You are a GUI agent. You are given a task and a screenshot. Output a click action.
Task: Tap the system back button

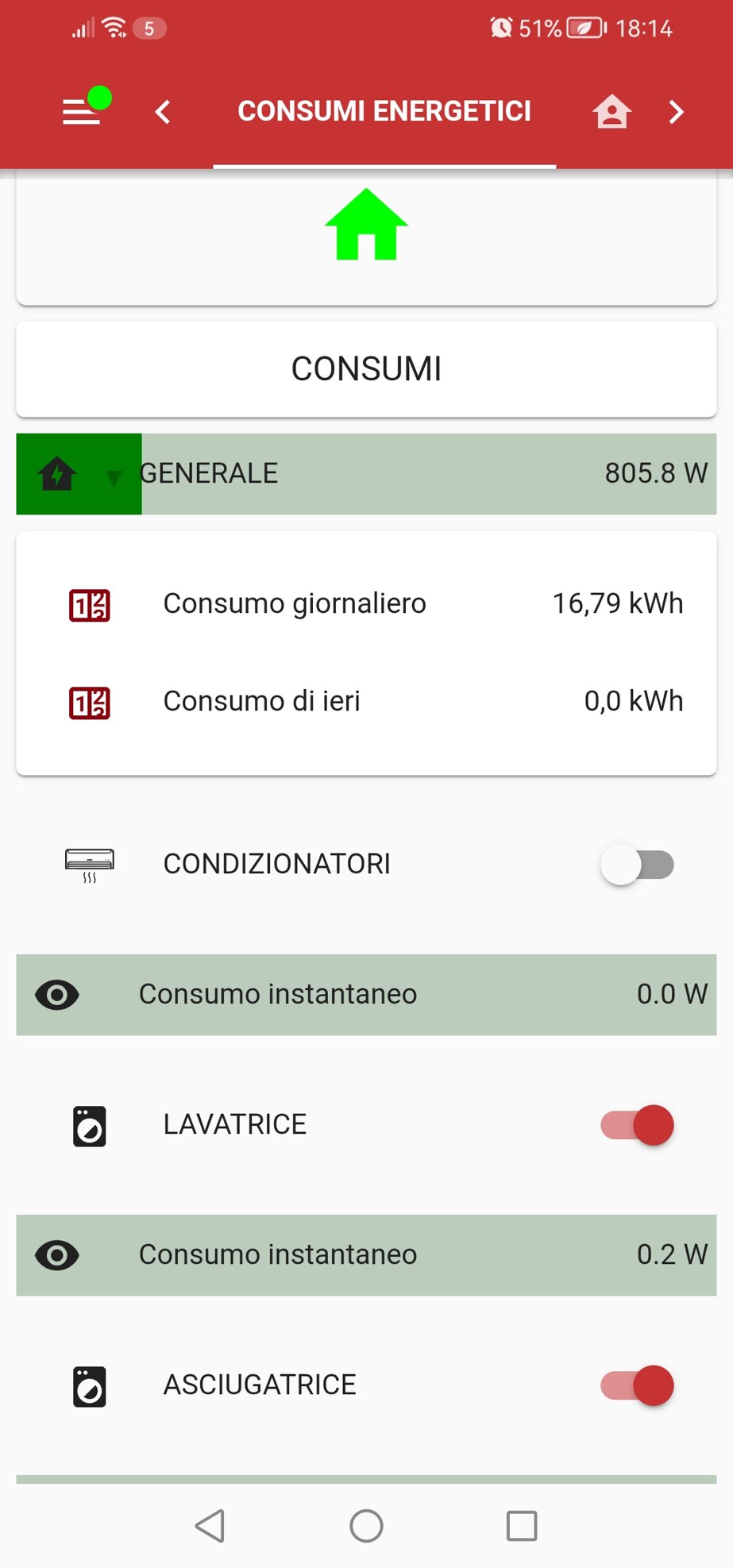pos(210,1525)
